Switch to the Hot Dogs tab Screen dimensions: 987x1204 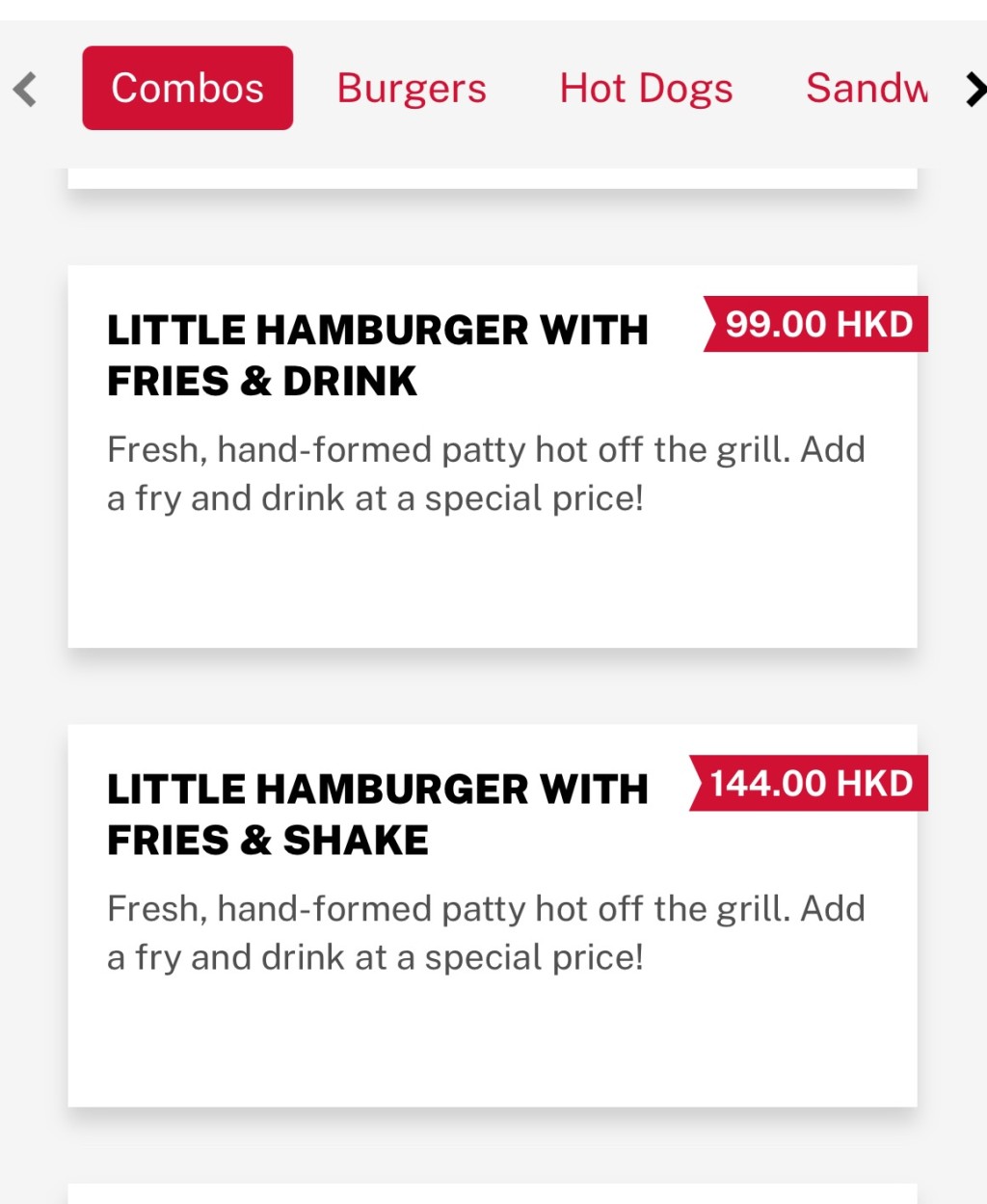click(x=646, y=89)
